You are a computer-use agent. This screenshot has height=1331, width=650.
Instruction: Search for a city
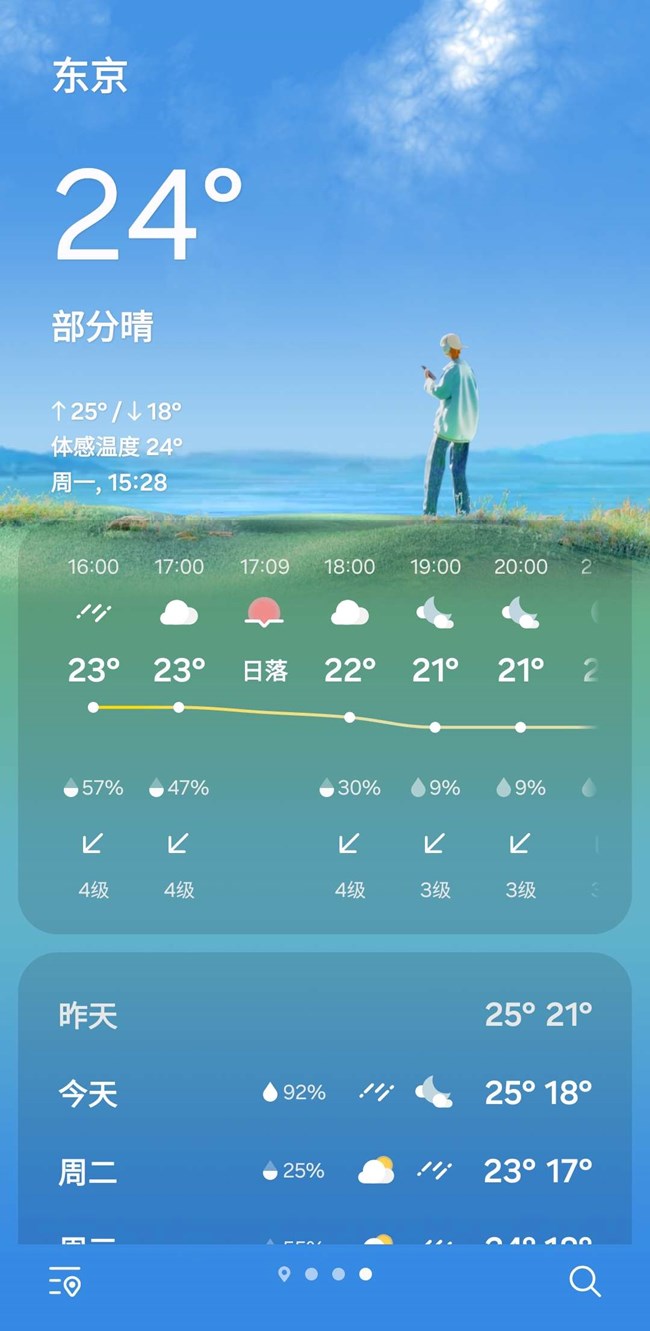point(585,1281)
